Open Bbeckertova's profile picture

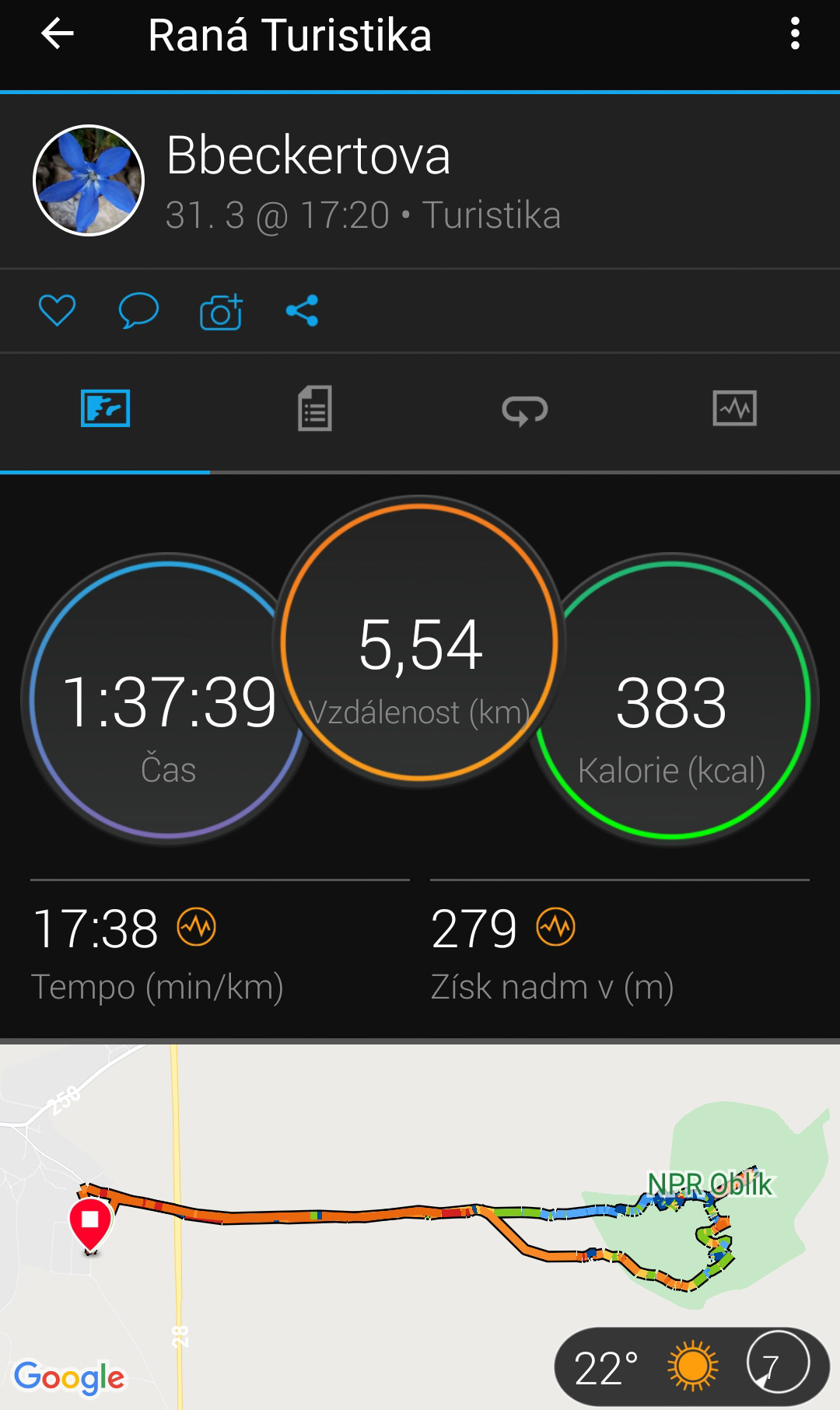point(89,180)
